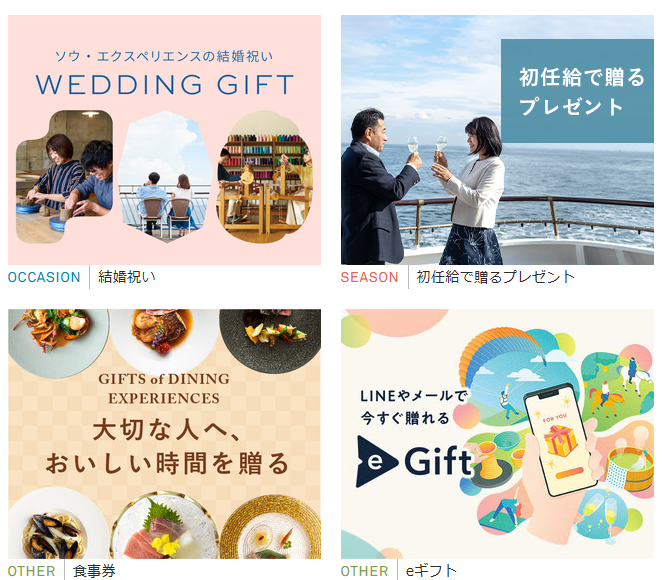Open the Gifts of Dining Experiences card

tap(164, 432)
